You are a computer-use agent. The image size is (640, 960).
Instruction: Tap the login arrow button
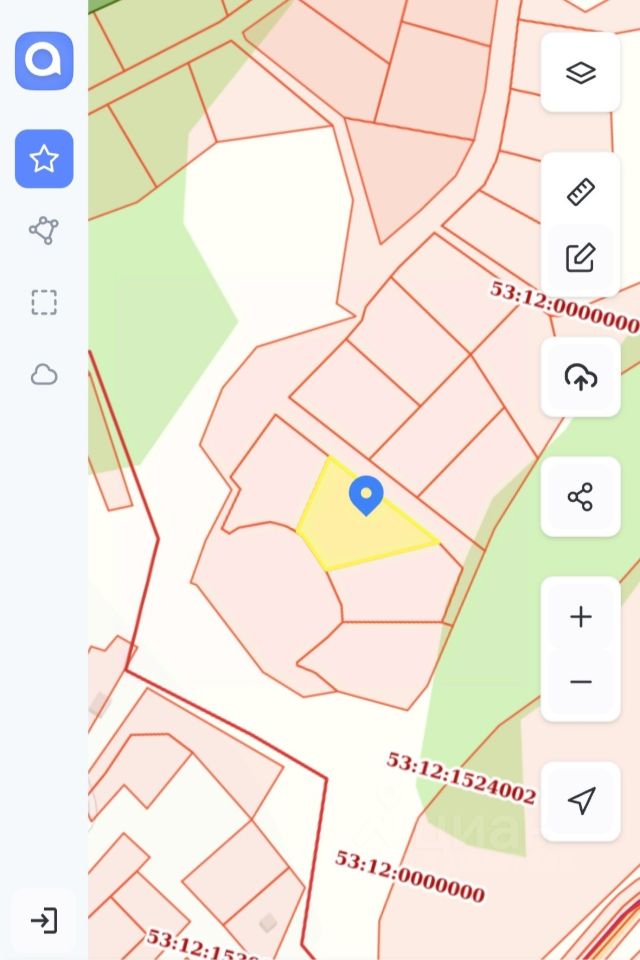tap(44, 920)
